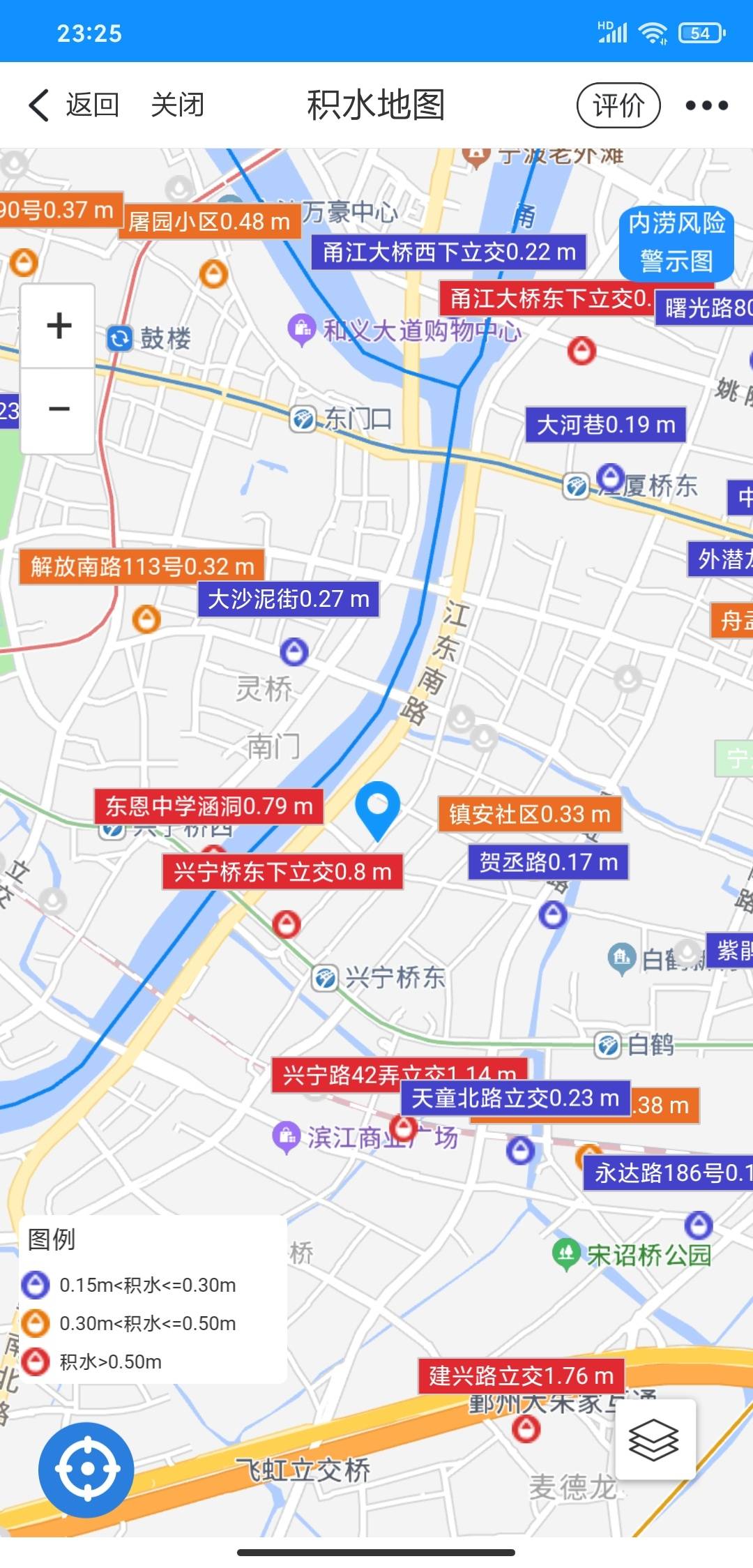Tap 关闭 to close the page
Screen dimensions: 753x1568
point(178,105)
